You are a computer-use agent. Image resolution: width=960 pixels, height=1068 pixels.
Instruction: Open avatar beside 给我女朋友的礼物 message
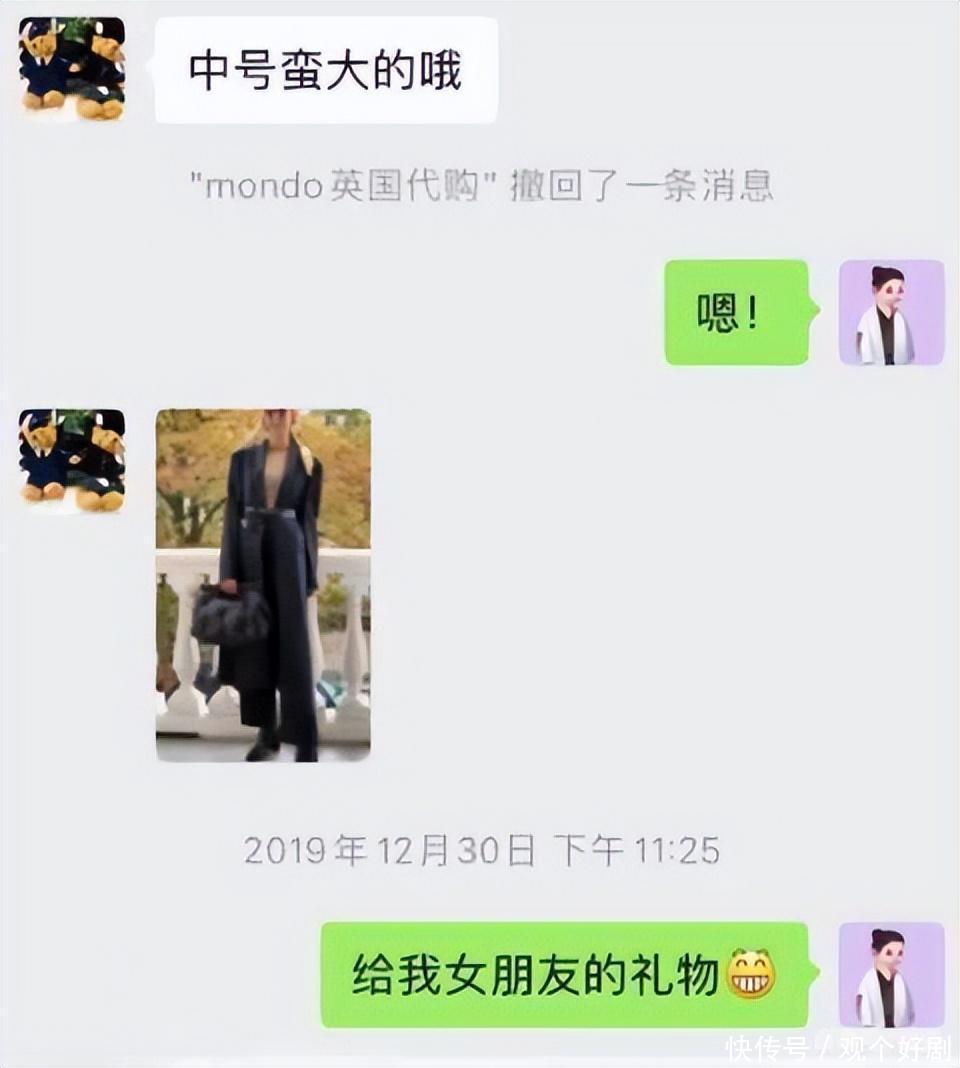(x=891, y=975)
